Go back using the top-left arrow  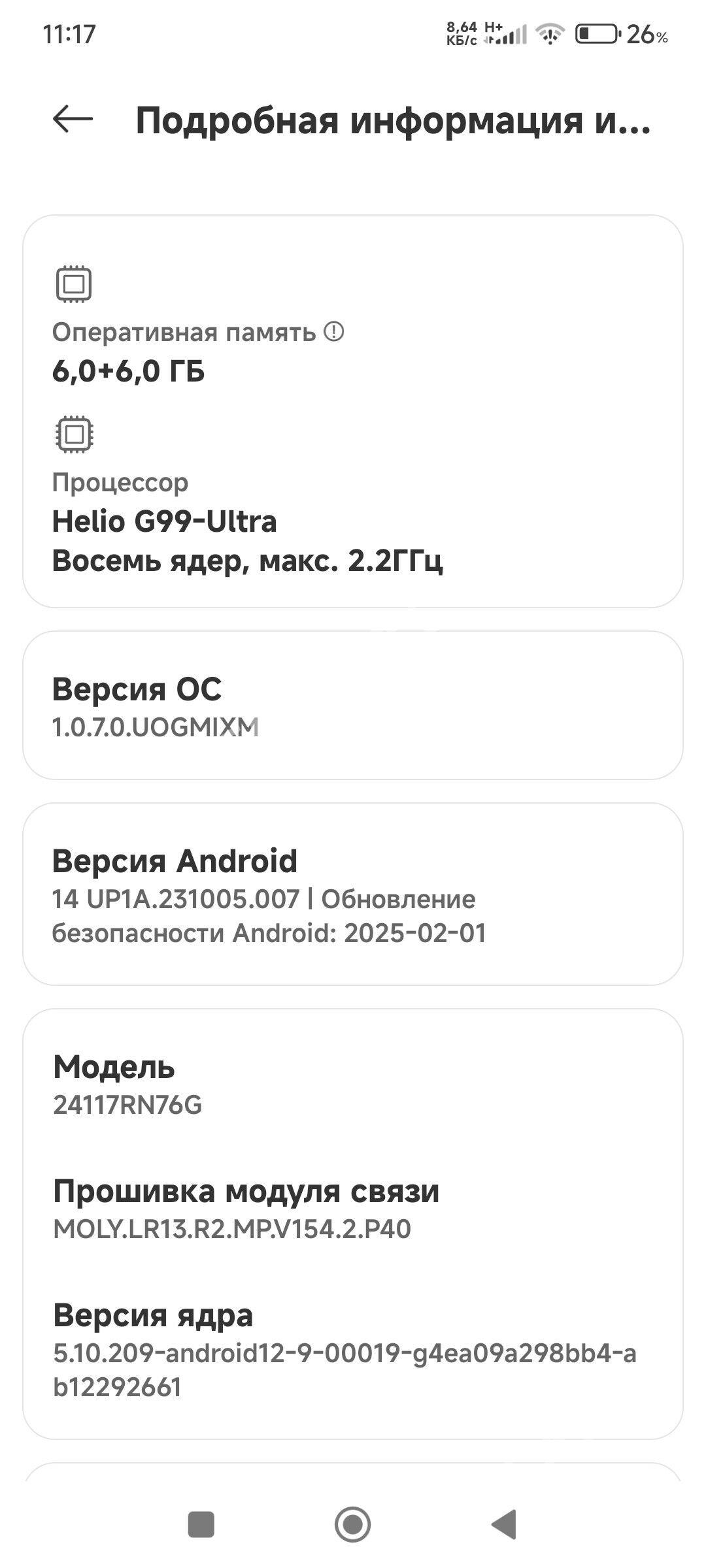point(73,119)
